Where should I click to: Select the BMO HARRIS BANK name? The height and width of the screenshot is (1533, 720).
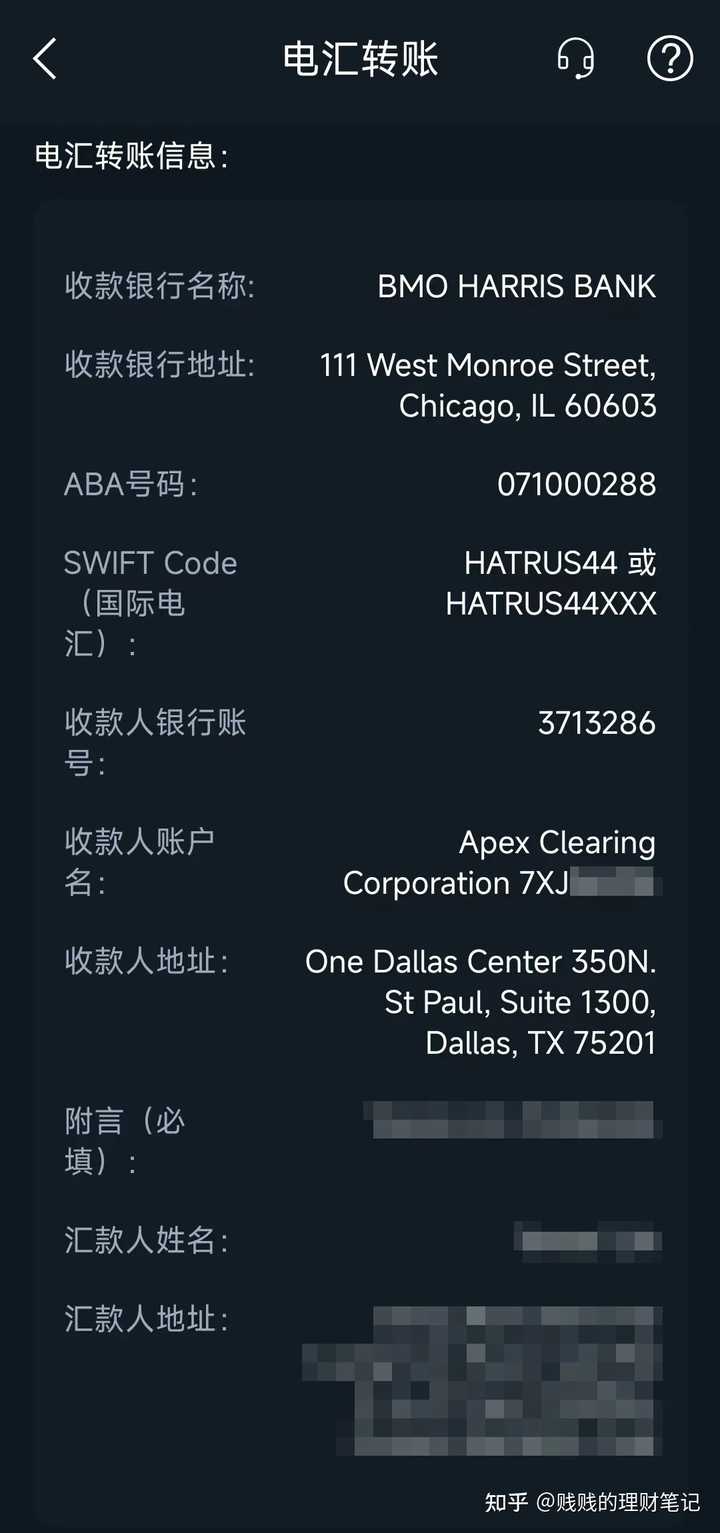[x=518, y=286]
